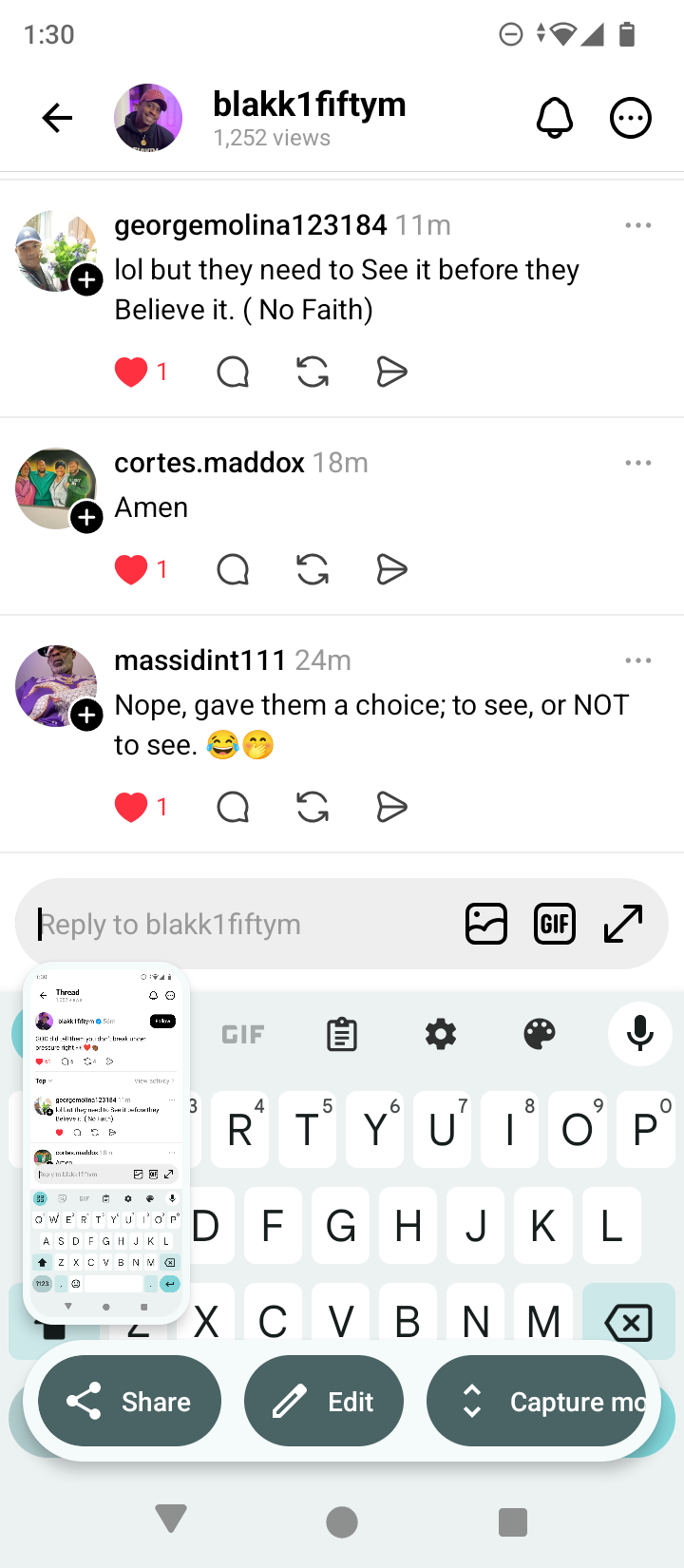Follow georgemolina123184 via avatar plus badge
The width and height of the screenshot is (684, 1568).
tap(86, 279)
